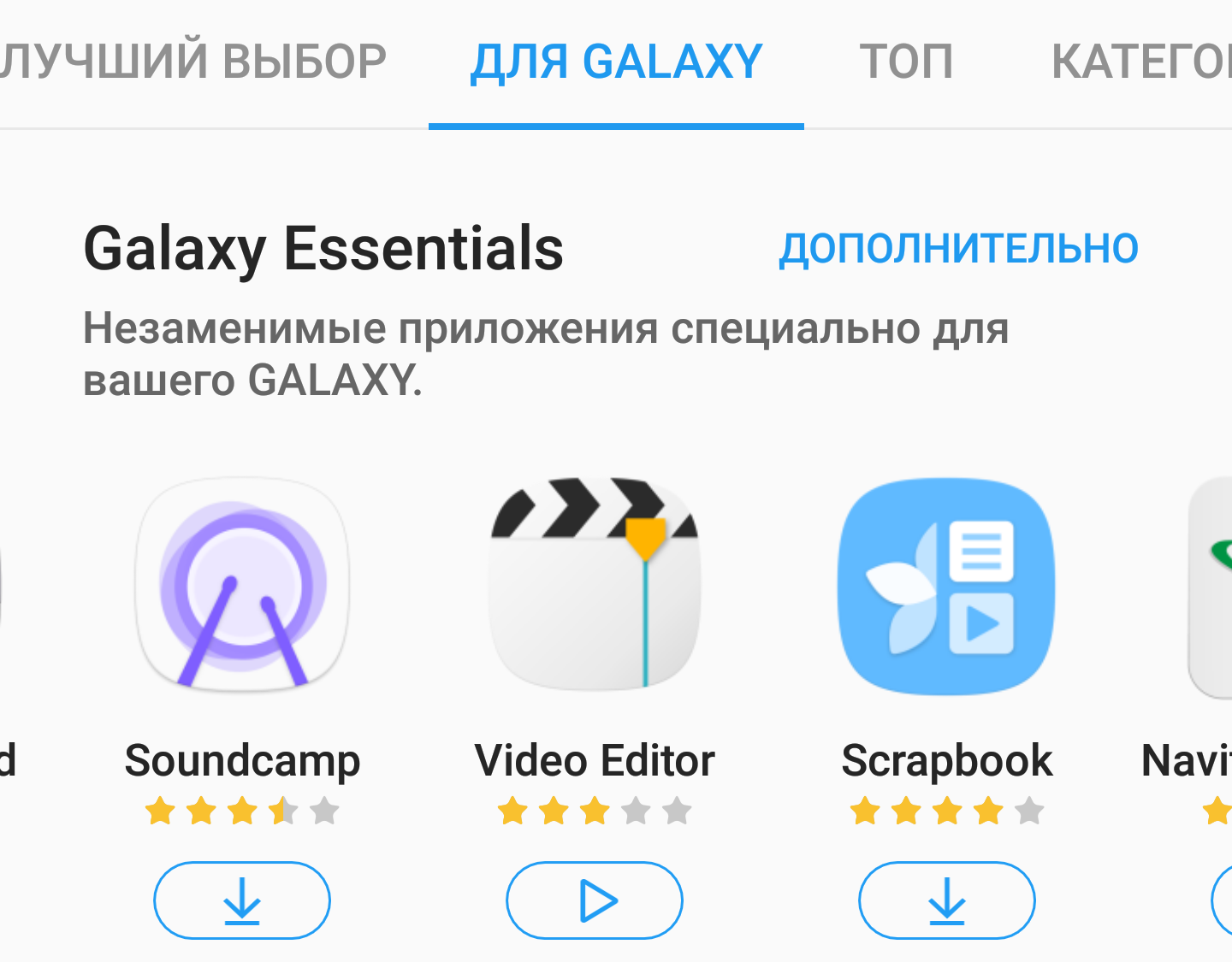Image resolution: width=1232 pixels, height=962 pixels.
Task: Download the Soundcamp app
Action: 242,900
